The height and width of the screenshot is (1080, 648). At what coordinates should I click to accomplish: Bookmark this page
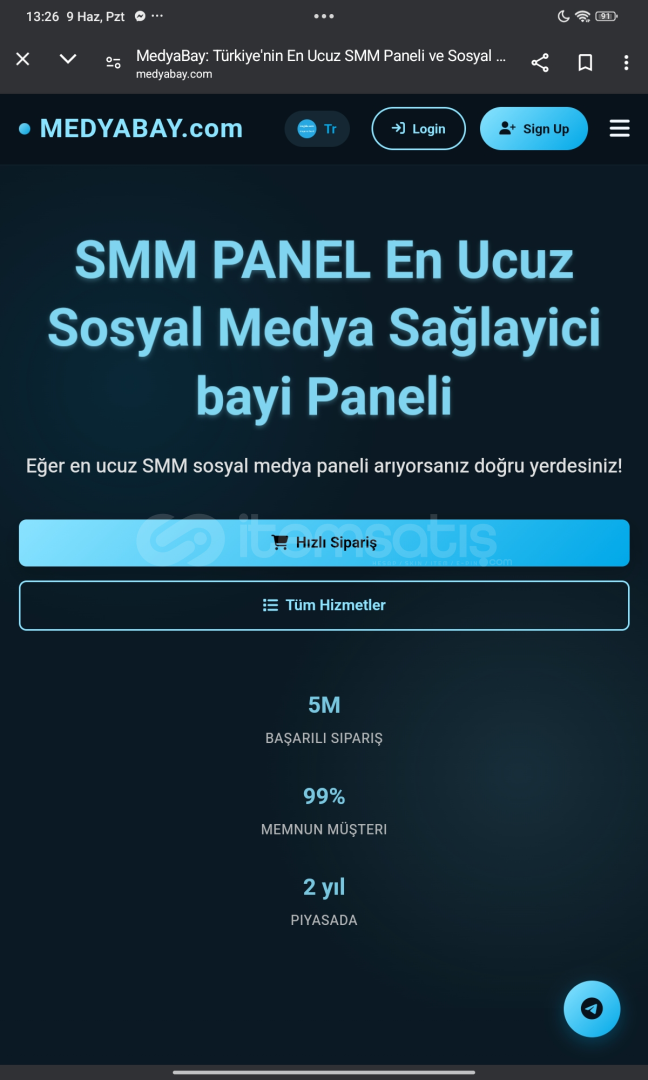[585, 63]
